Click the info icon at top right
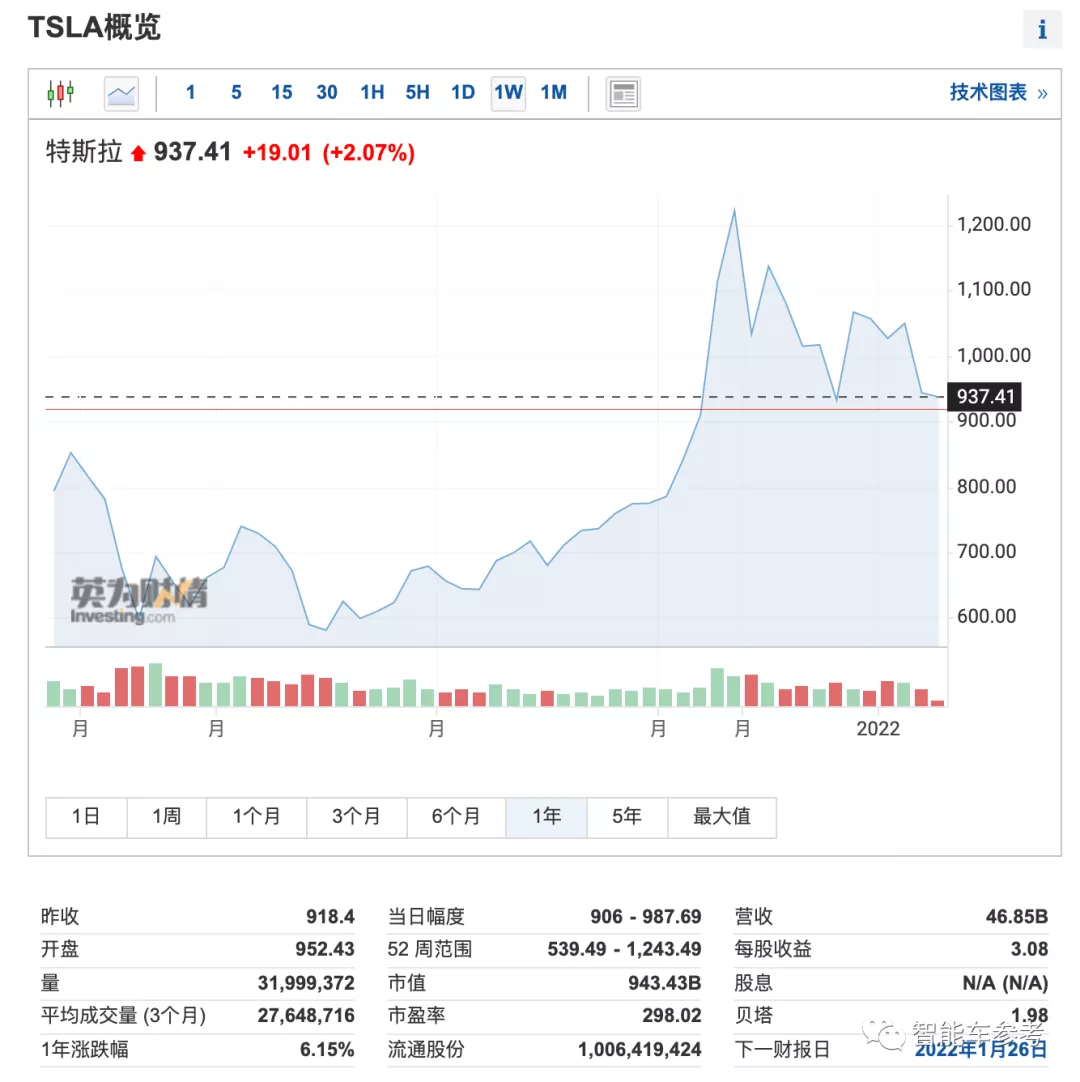This screenshot has width=1080, height=1082. tap(1042, 30)
